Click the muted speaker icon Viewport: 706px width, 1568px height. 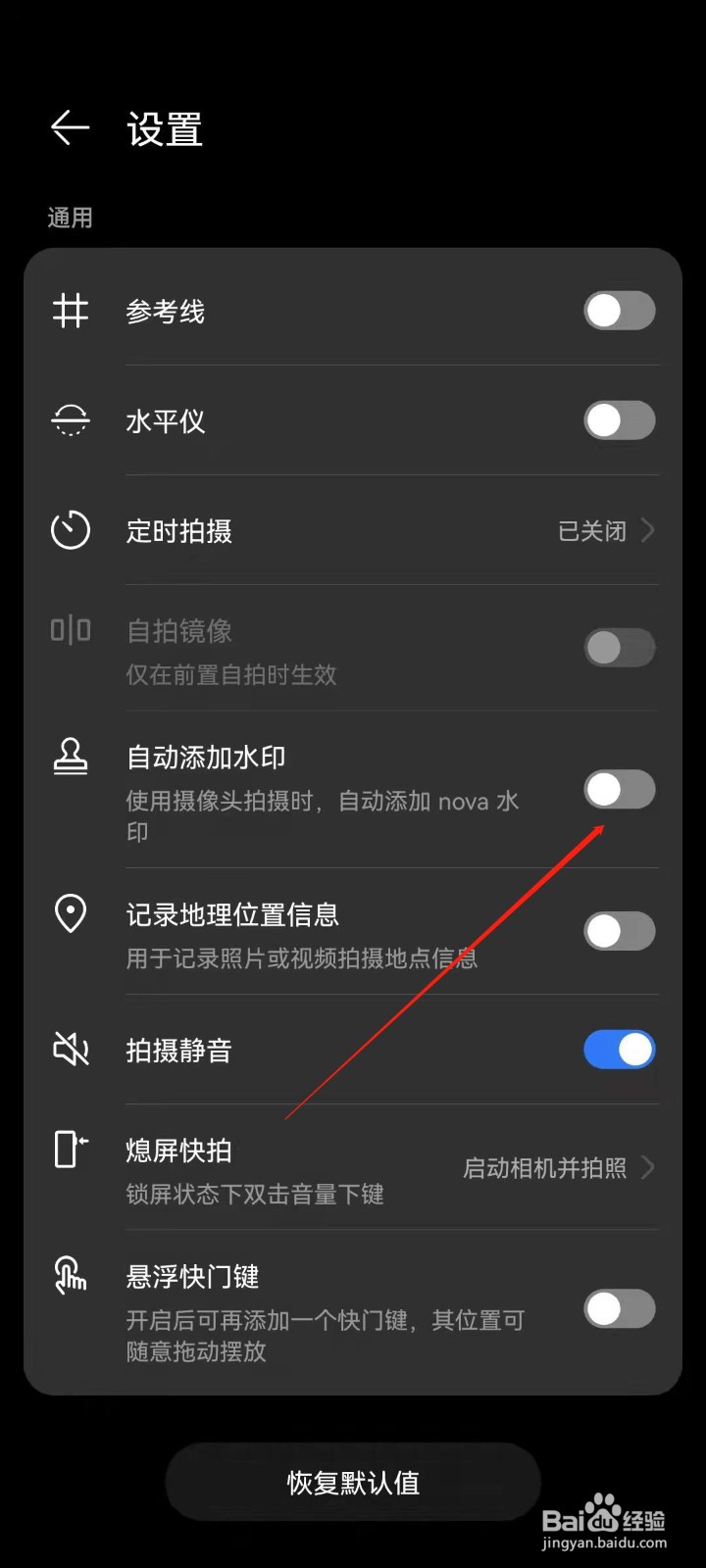(x=70, y=1049)
